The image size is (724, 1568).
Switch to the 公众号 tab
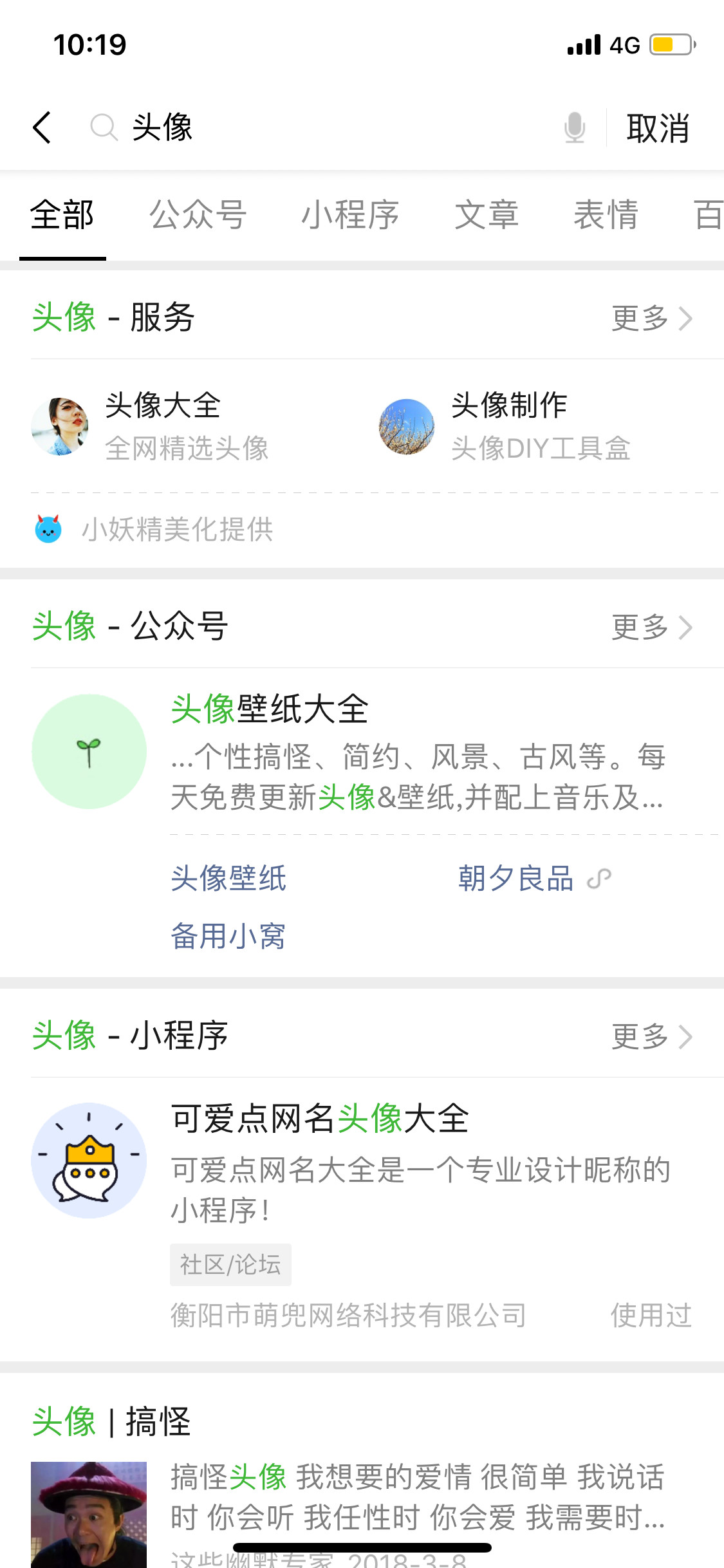[x=198, y=214]
